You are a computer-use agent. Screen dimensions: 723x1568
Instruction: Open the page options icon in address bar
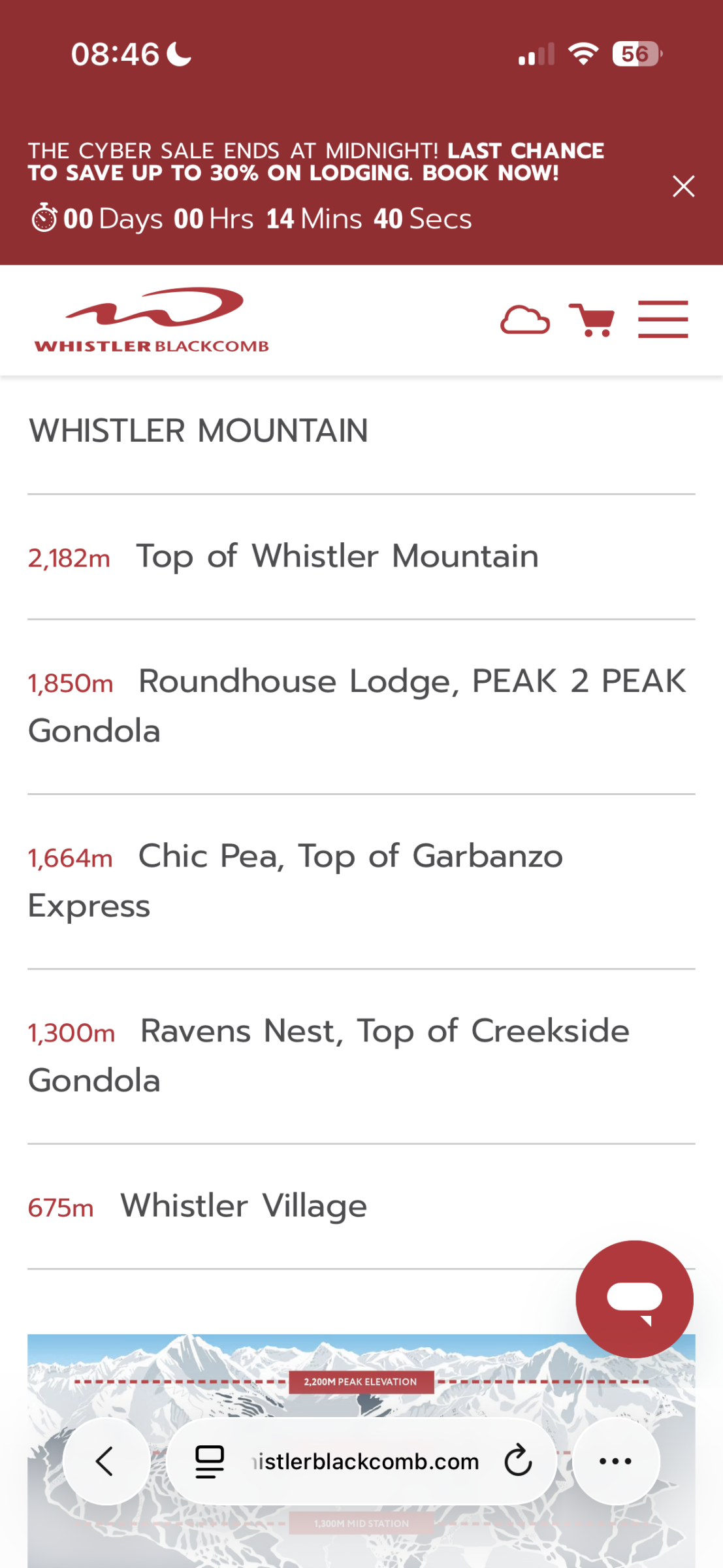(210, 1462)
